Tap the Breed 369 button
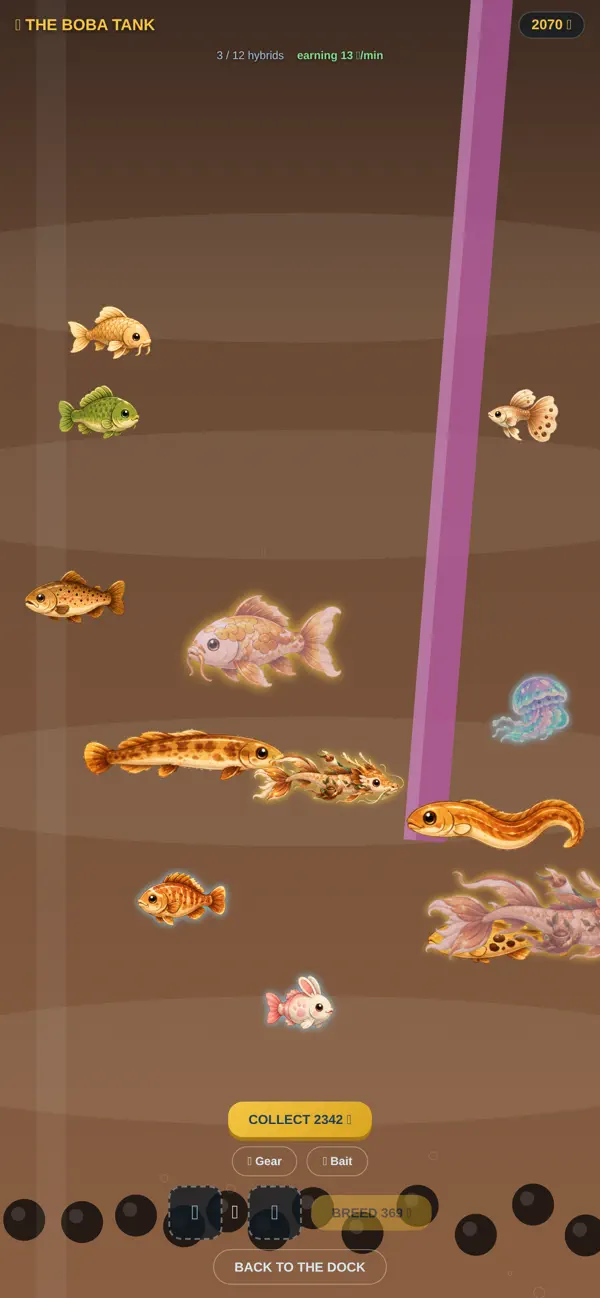The width and height of the screenshot is (600, 1298). point(371,1212)
